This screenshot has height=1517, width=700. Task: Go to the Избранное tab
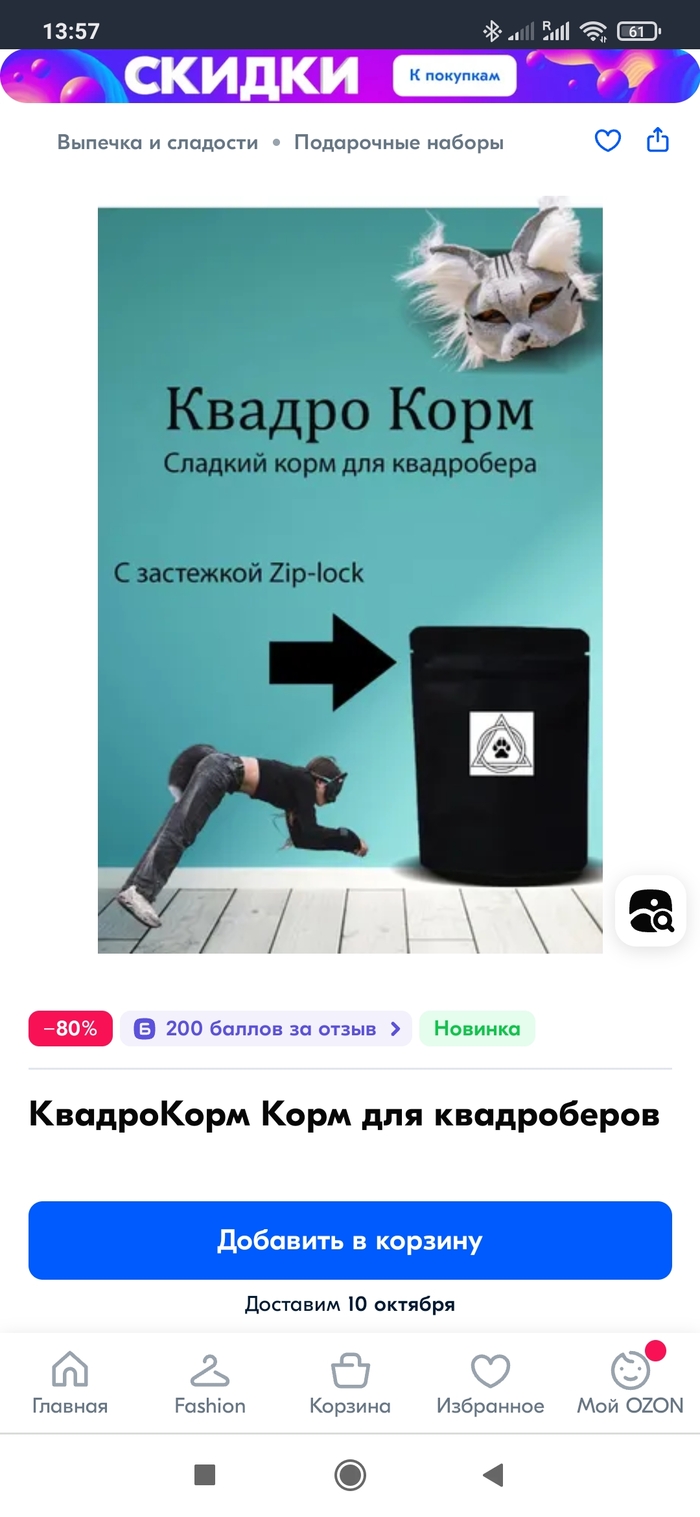point(490,1384)
